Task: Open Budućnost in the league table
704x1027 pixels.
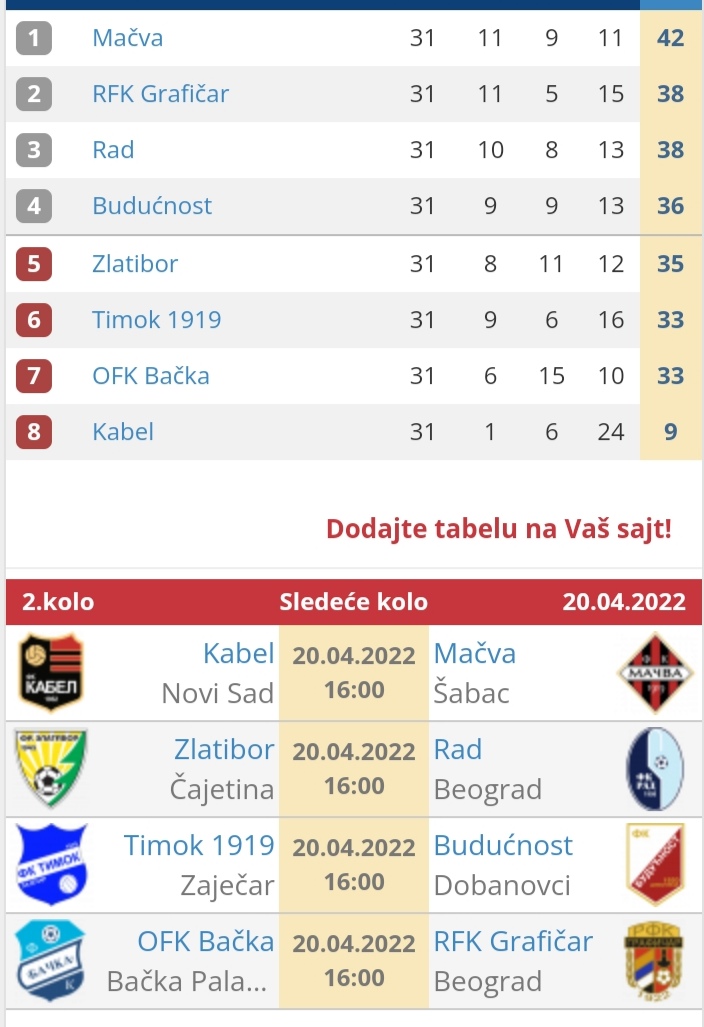Action: (x=152, y=206)
